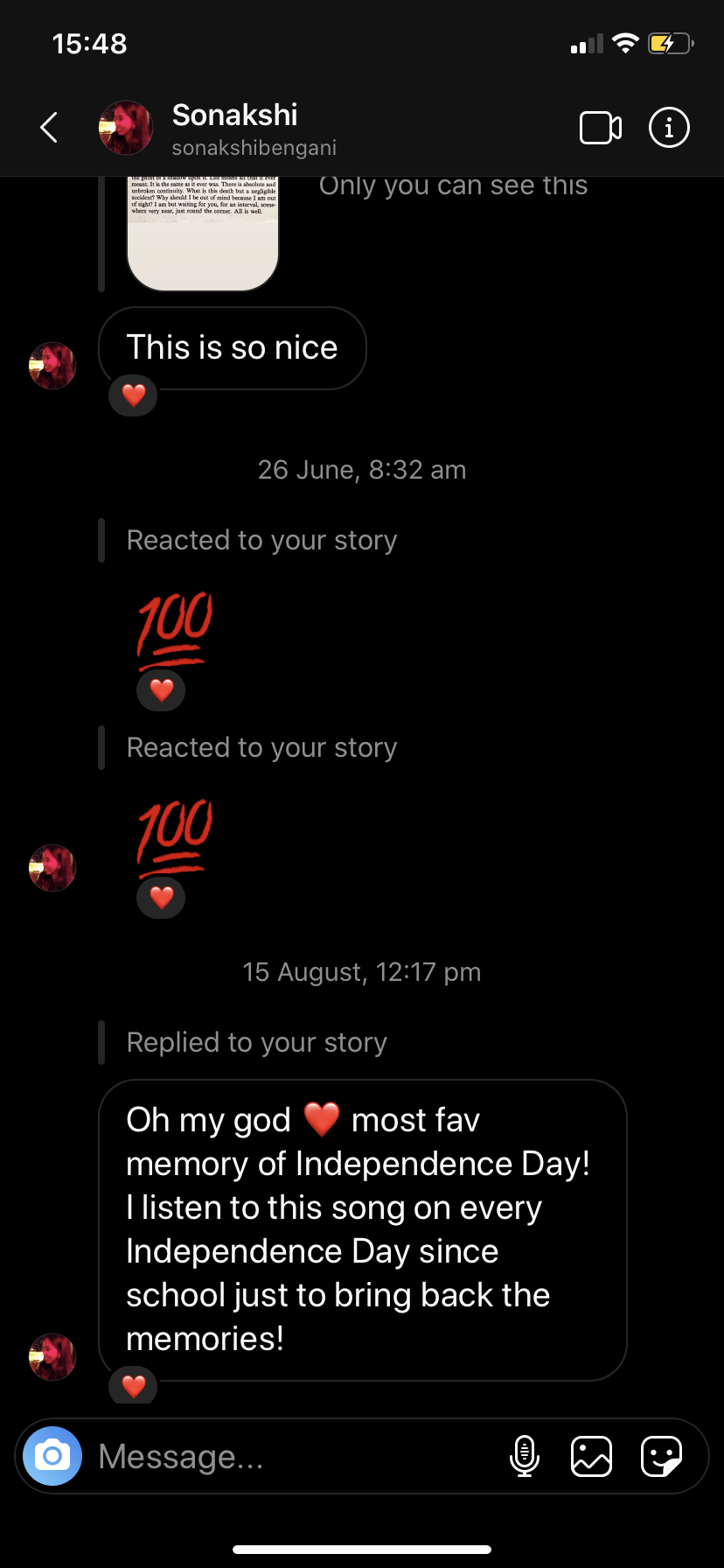The width and height of the screenshot is (724, 1568).
Task: Go back to the inbox
Action: [x=50, y=128]
